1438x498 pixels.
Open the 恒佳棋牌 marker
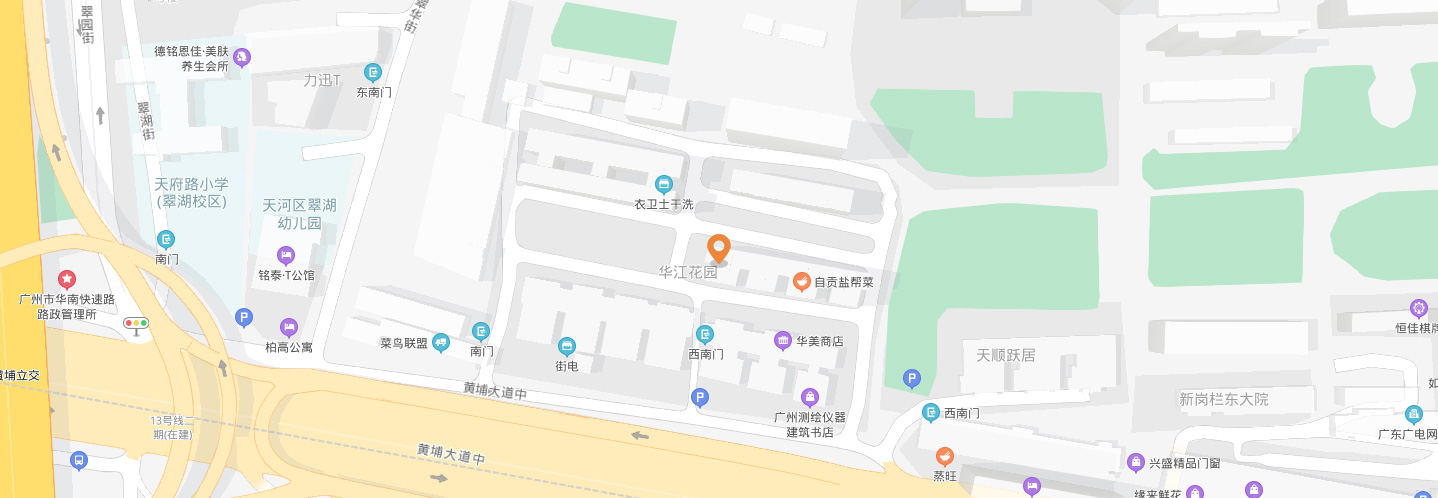1418,307
